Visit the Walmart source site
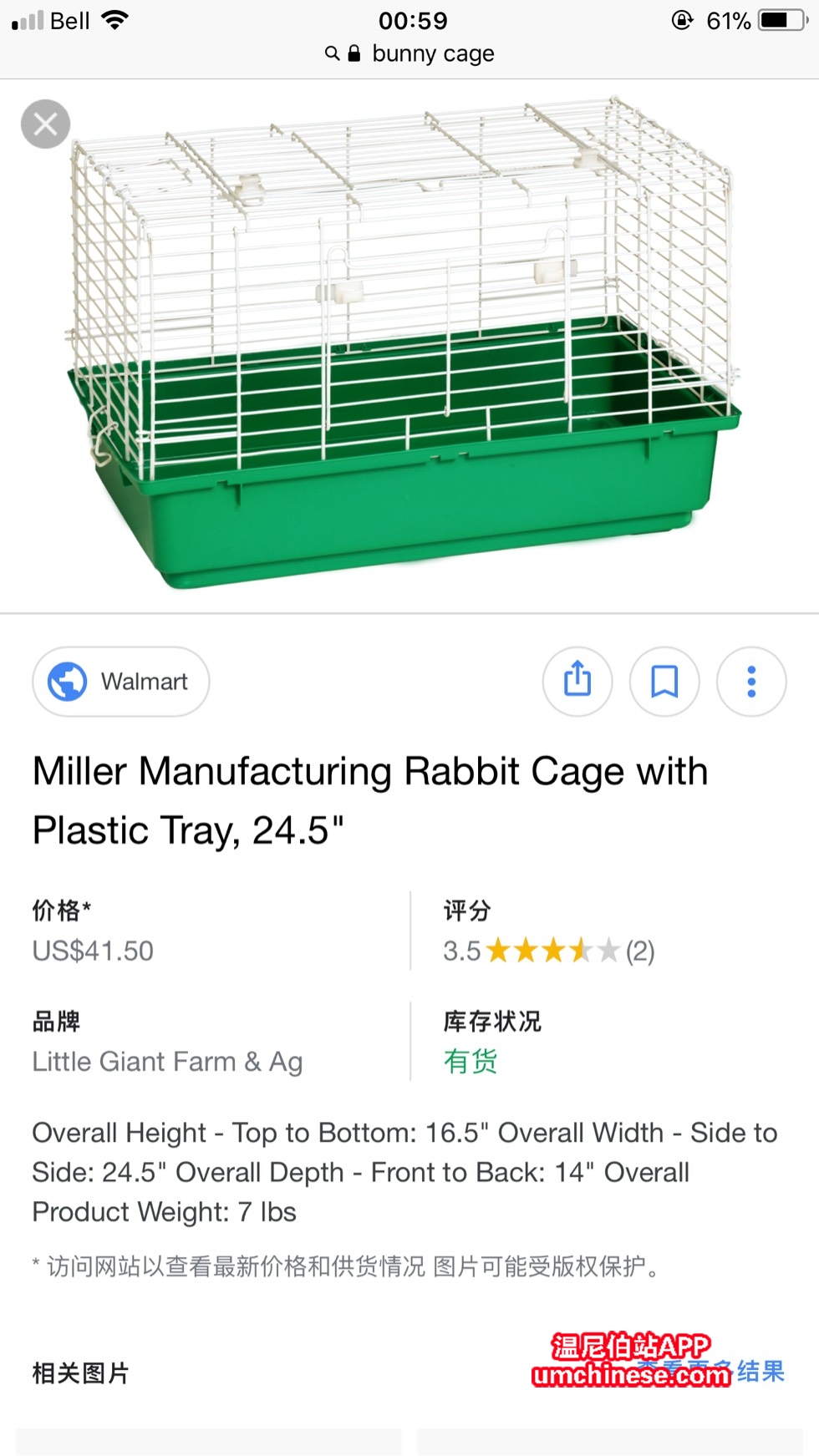 coord(121,682)
